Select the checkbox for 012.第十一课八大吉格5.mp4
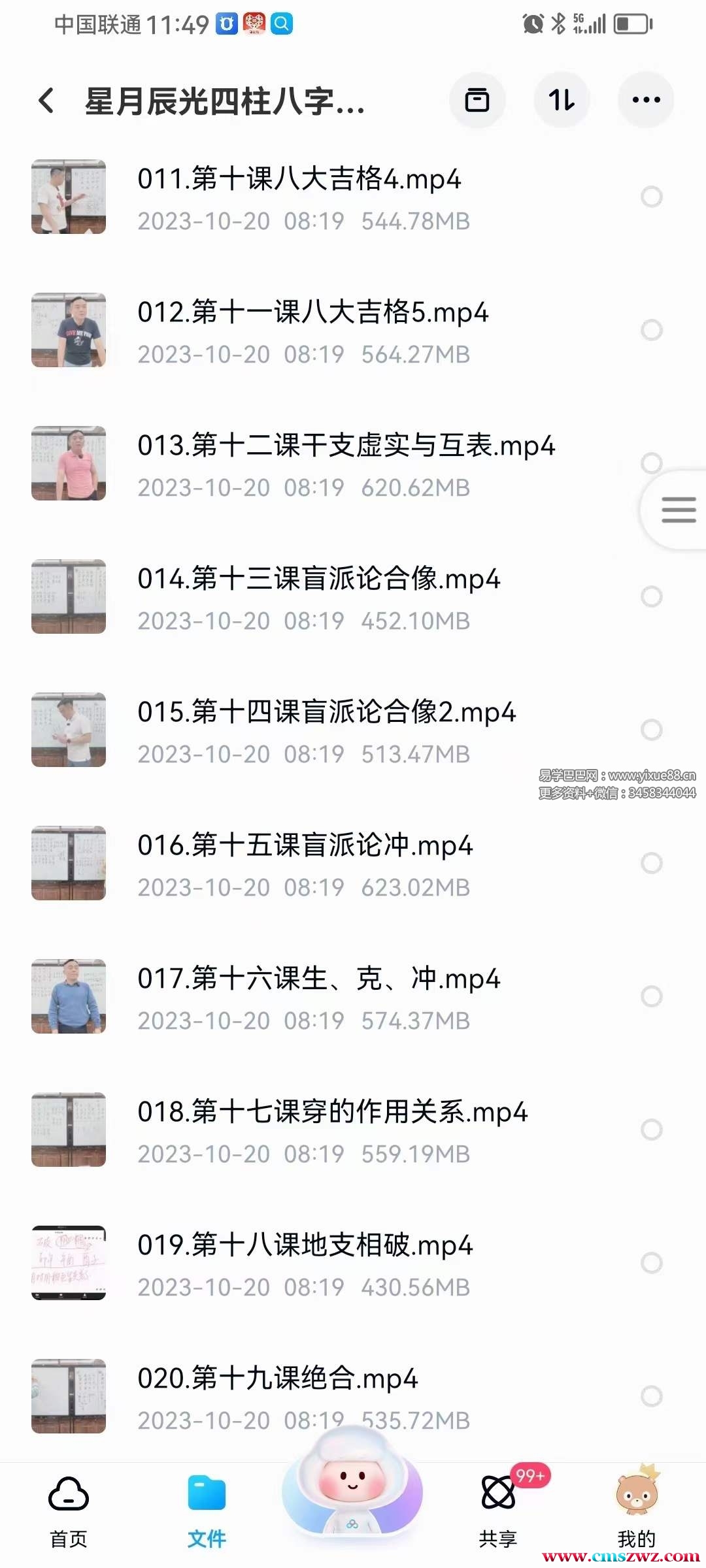This screenshot has width=706, height=1568. 651,330
